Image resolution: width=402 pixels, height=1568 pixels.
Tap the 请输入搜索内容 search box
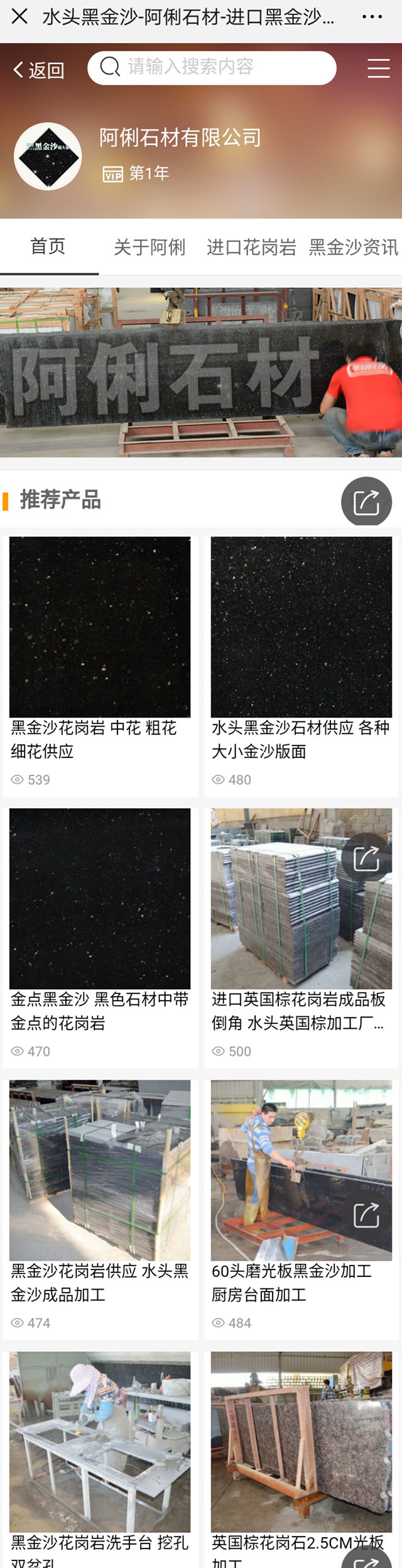[x=211, y=67]
